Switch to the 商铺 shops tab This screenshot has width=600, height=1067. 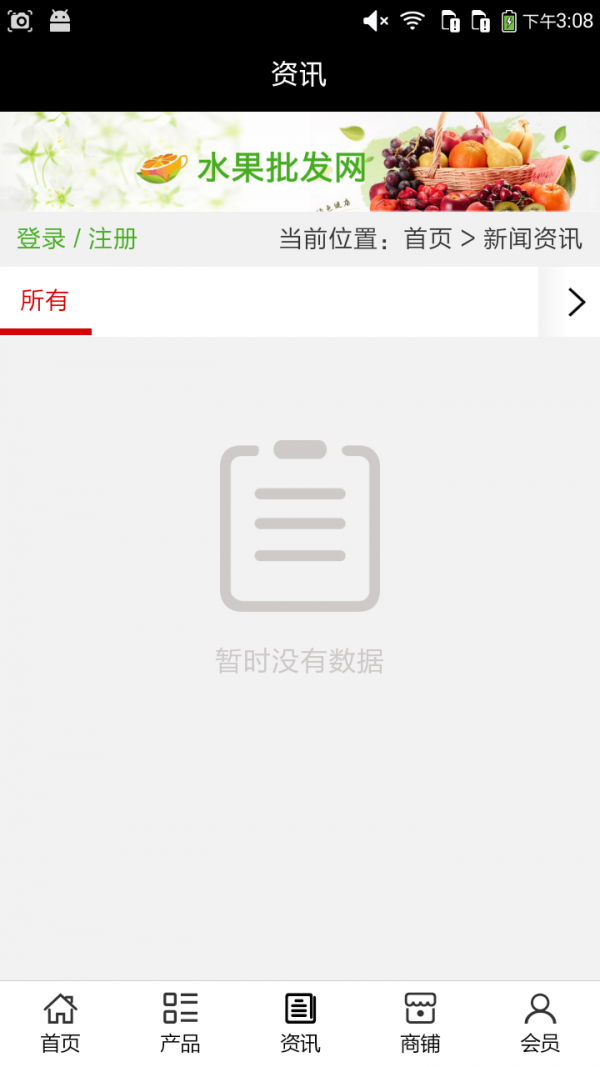click(x=420, y=1023)
